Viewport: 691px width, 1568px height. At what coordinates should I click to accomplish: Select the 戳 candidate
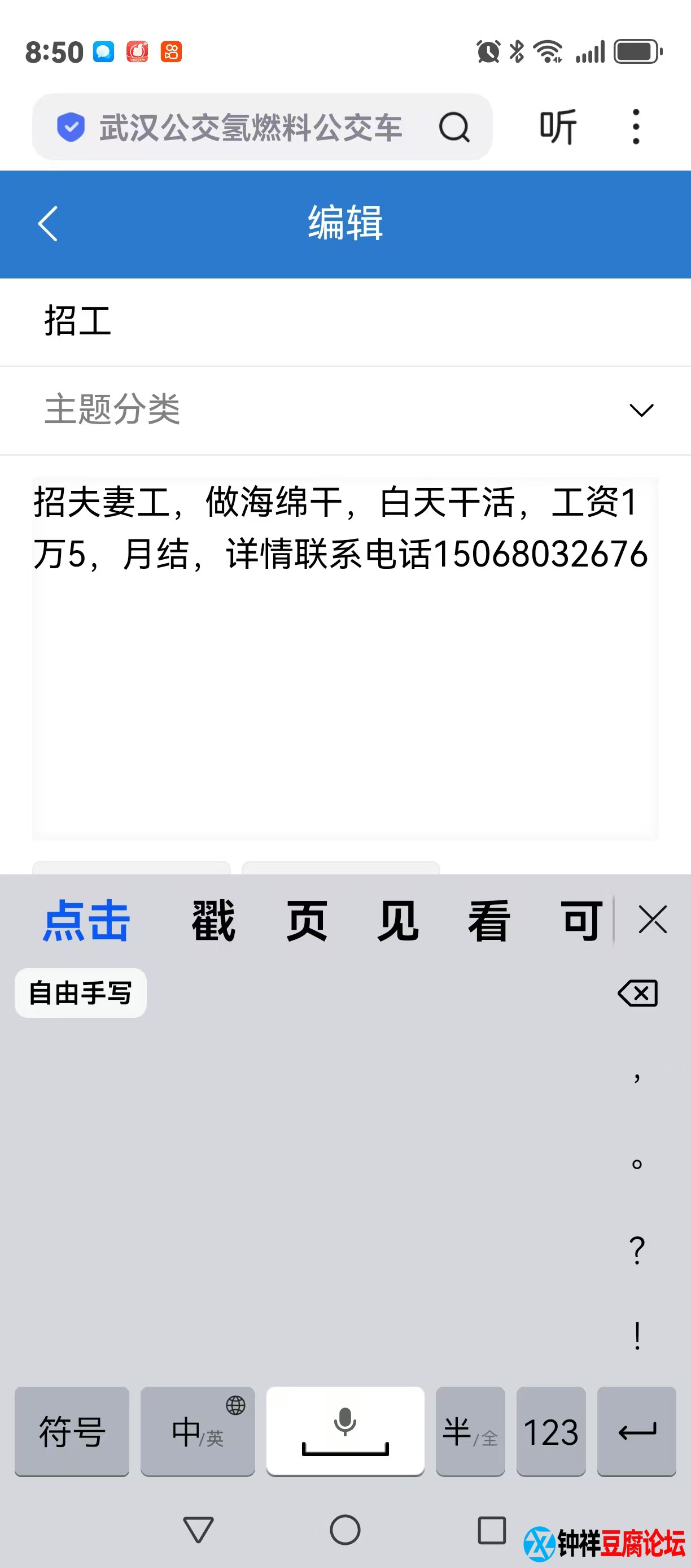(213, 920)
